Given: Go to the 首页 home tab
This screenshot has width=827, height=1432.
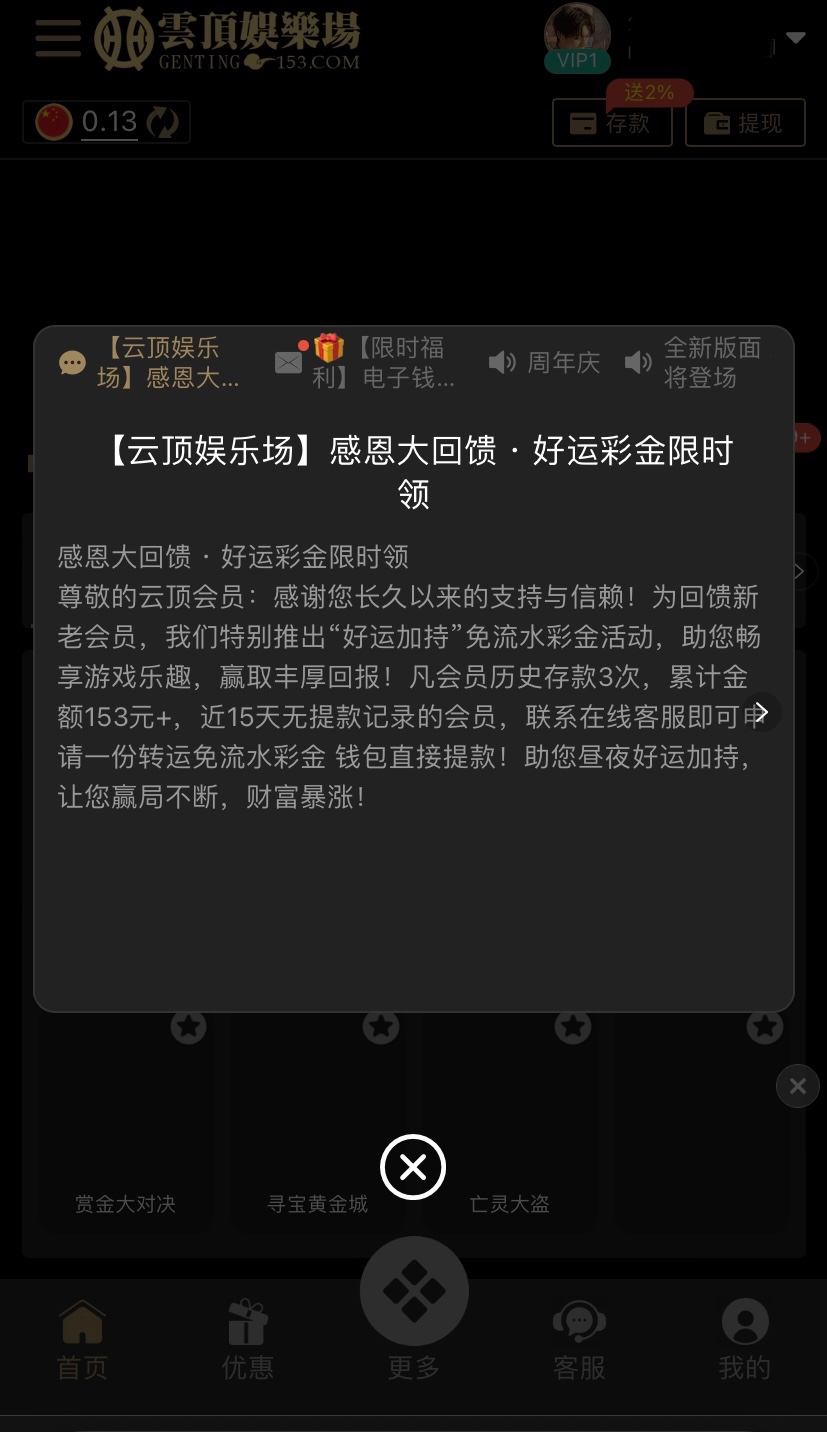Looking at the screenshot, I should (x=82, y=1340).
